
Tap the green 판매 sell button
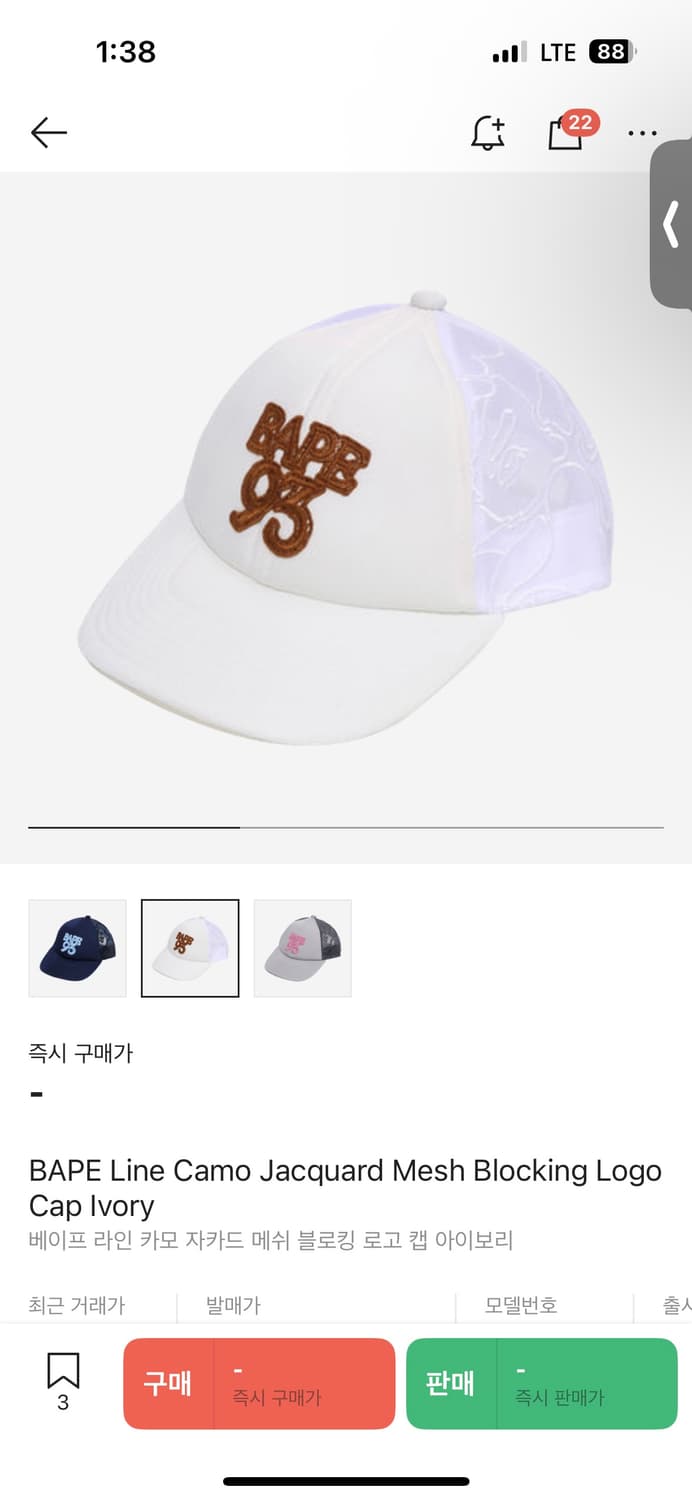(x=541, y=1383)
